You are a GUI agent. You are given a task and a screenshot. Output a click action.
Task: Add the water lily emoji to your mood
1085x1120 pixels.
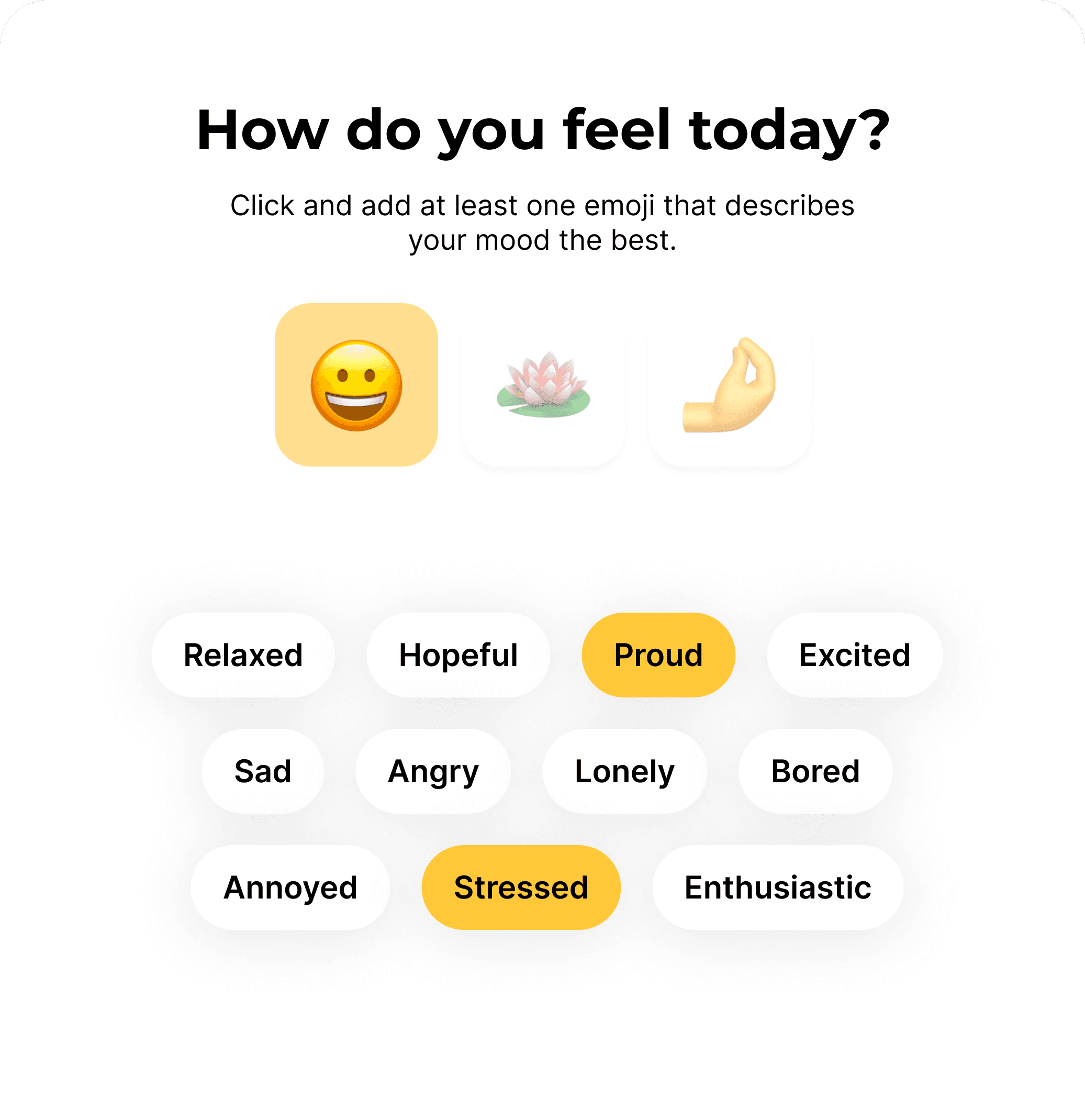542,389
